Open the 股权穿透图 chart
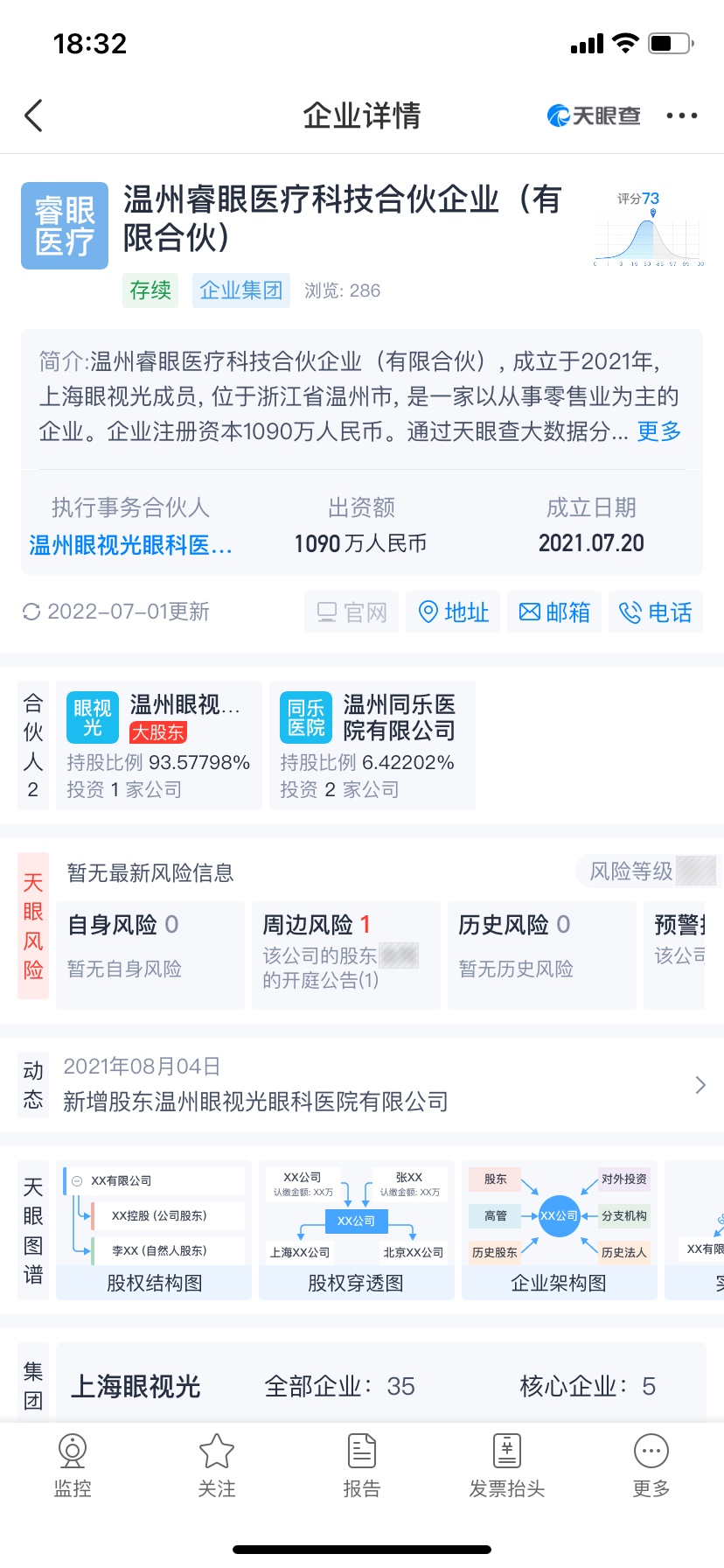Viewport: 724px width, 1568px height. click(x=357, y=1229)
